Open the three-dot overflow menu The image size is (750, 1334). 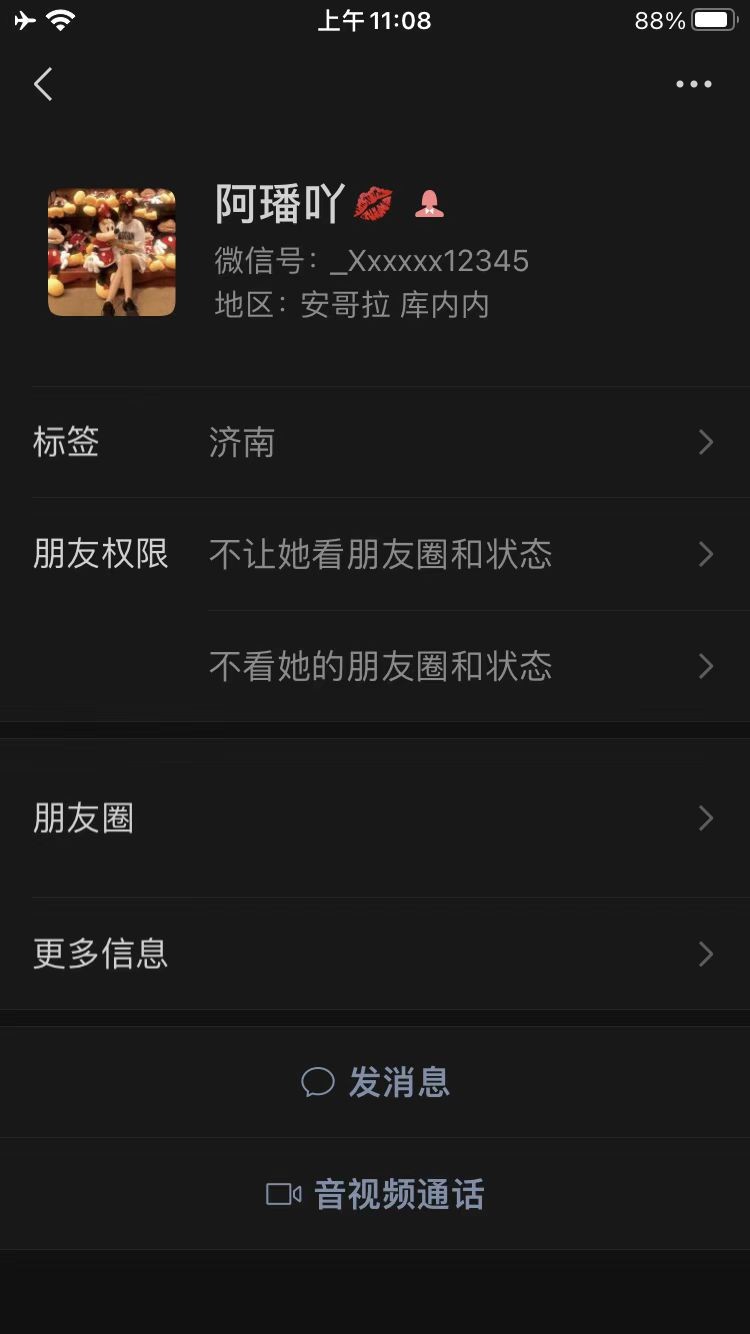[693, 84]
